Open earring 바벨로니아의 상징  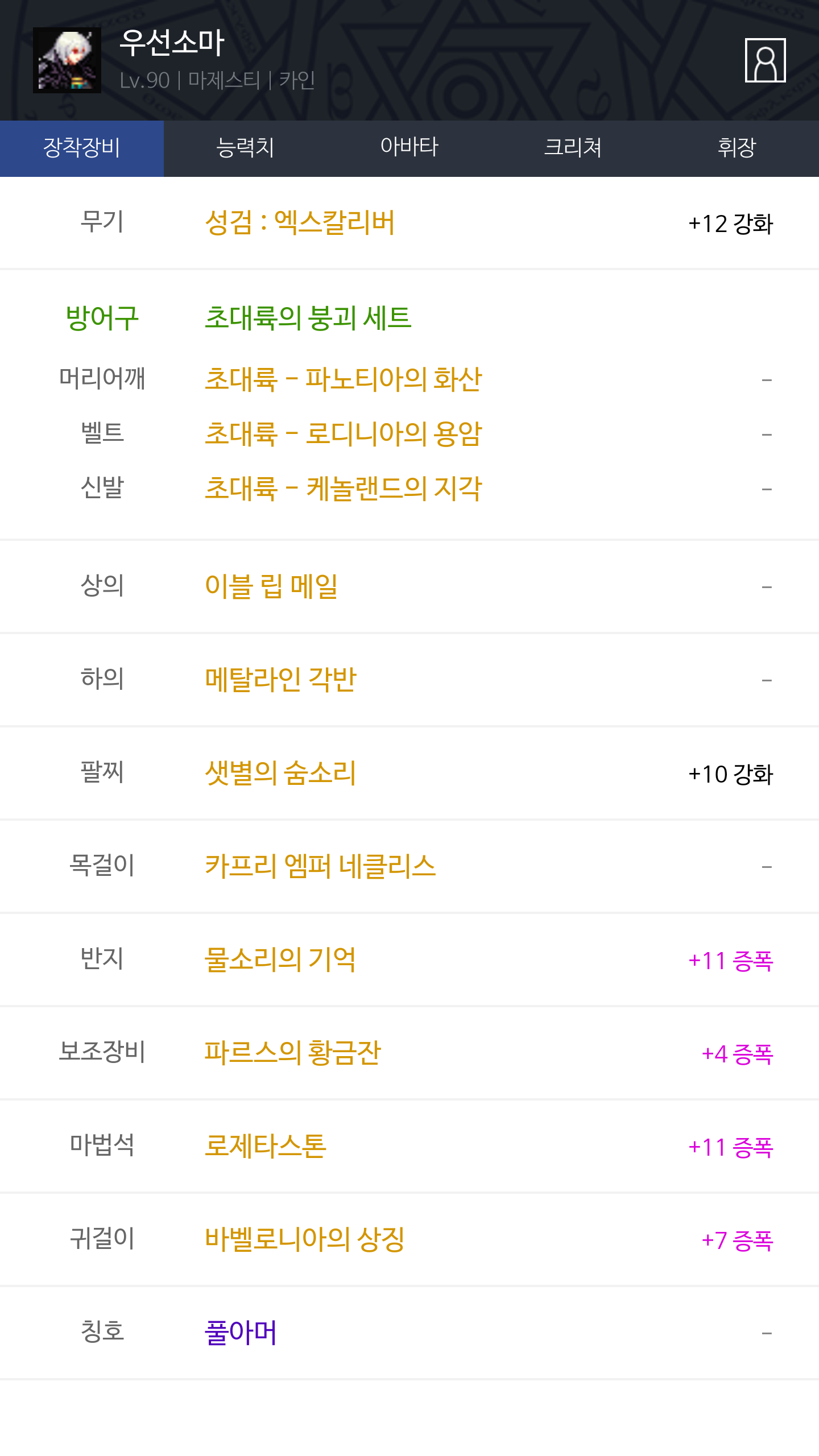click(x=305, y=1239)
